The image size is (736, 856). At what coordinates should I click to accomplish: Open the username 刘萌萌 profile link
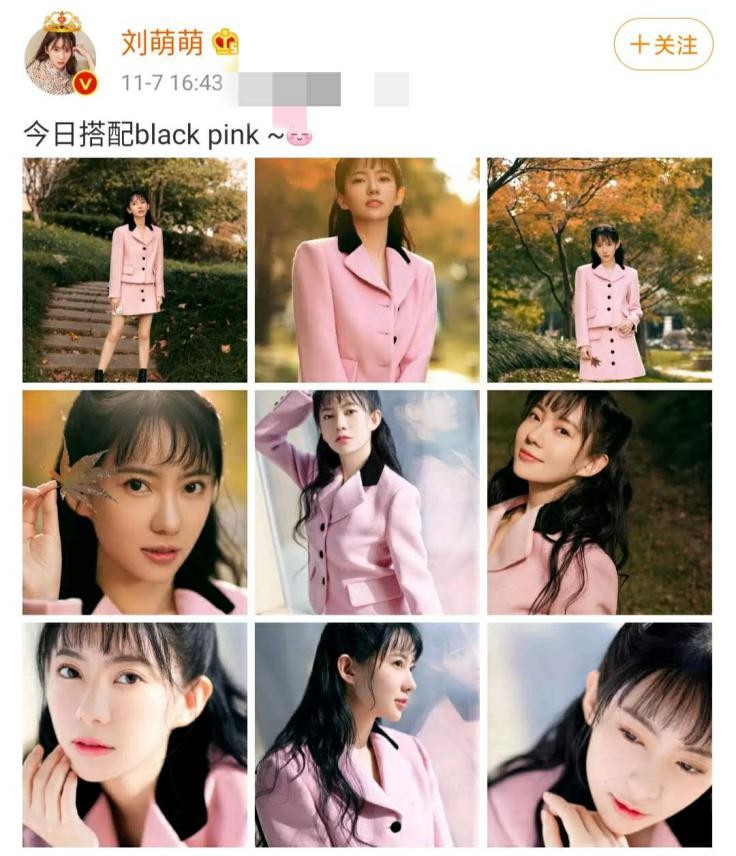point(161,42)
